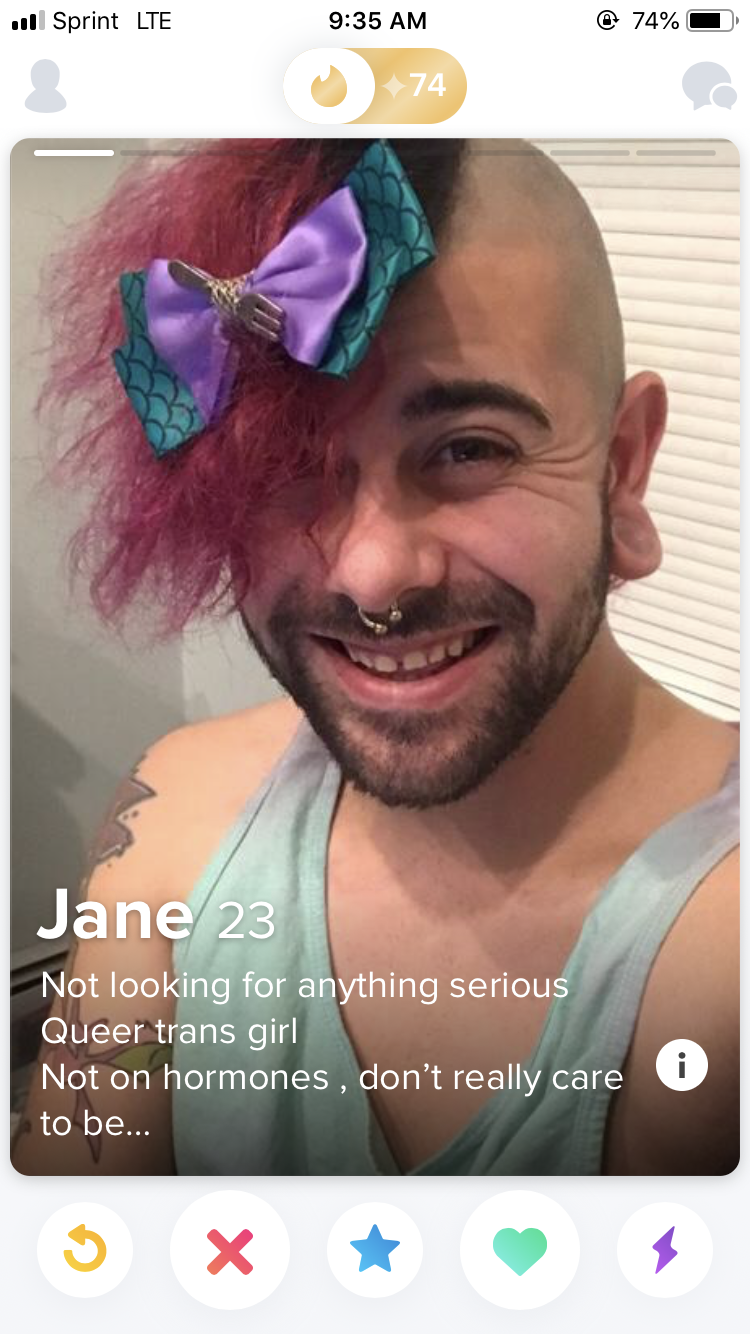Viewport: 750px width, 1334px height.
Task: Open Jane's profile info button
Action: coord(682,1065)
